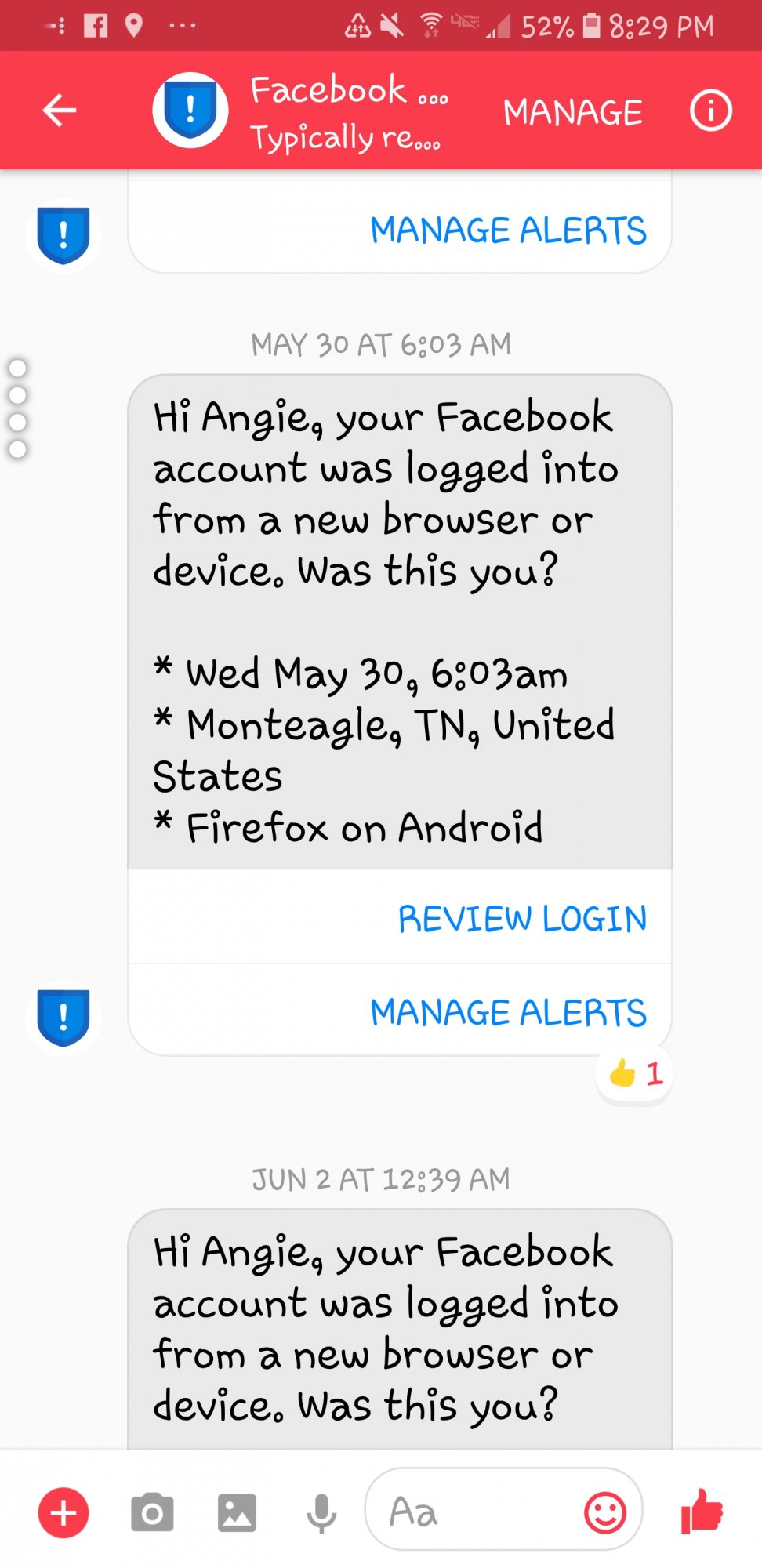Launch the camera from the composer

coord(152,1512)
